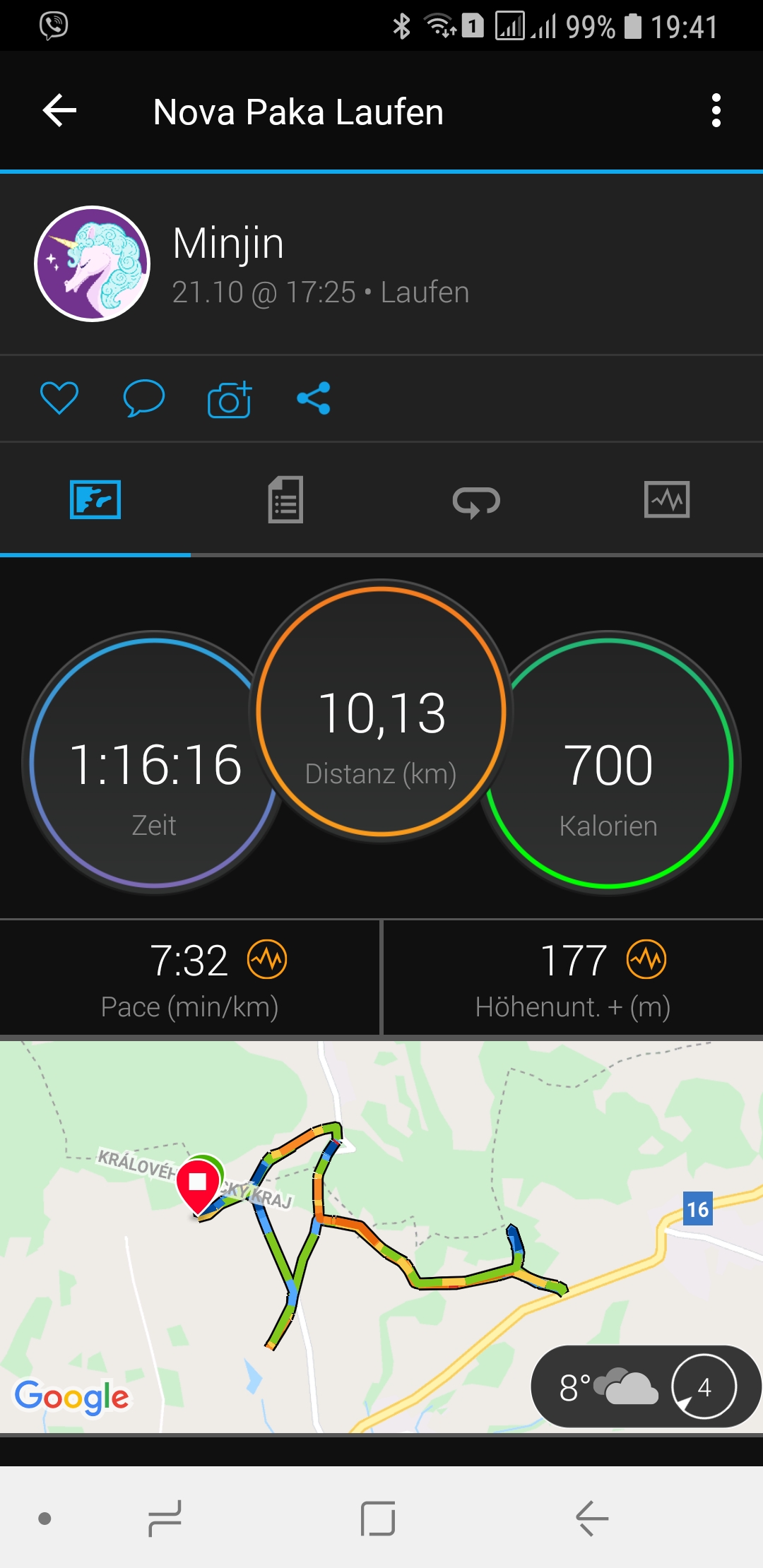
Task: Switch to the laps tab
Action: pos(476,501)
